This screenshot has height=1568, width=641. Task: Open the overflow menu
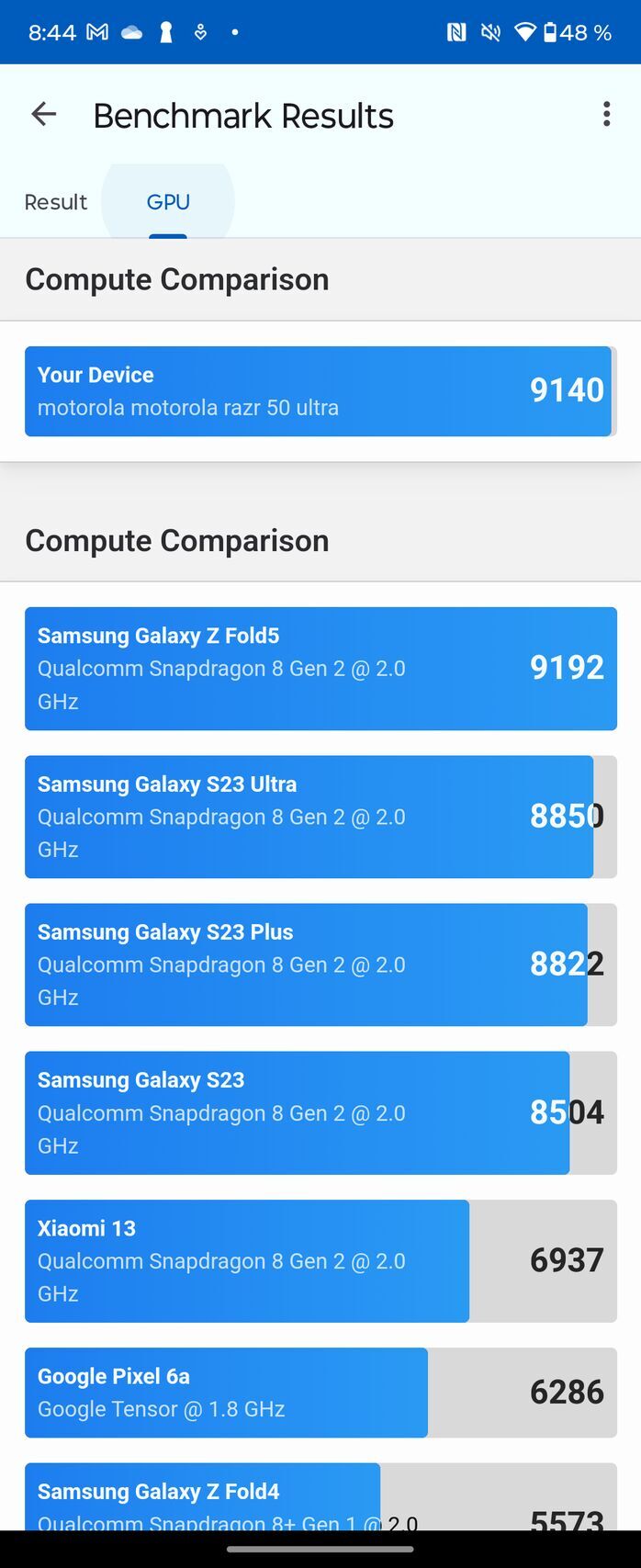(606, 115)
